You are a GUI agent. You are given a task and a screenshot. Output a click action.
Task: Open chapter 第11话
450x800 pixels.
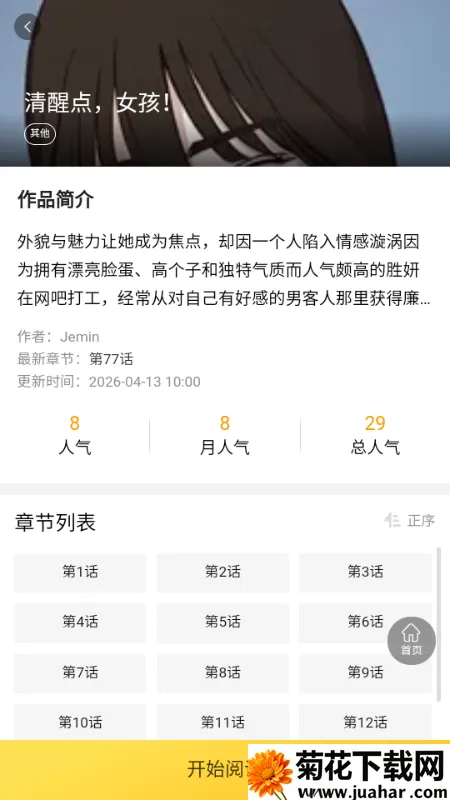point(222,722)
